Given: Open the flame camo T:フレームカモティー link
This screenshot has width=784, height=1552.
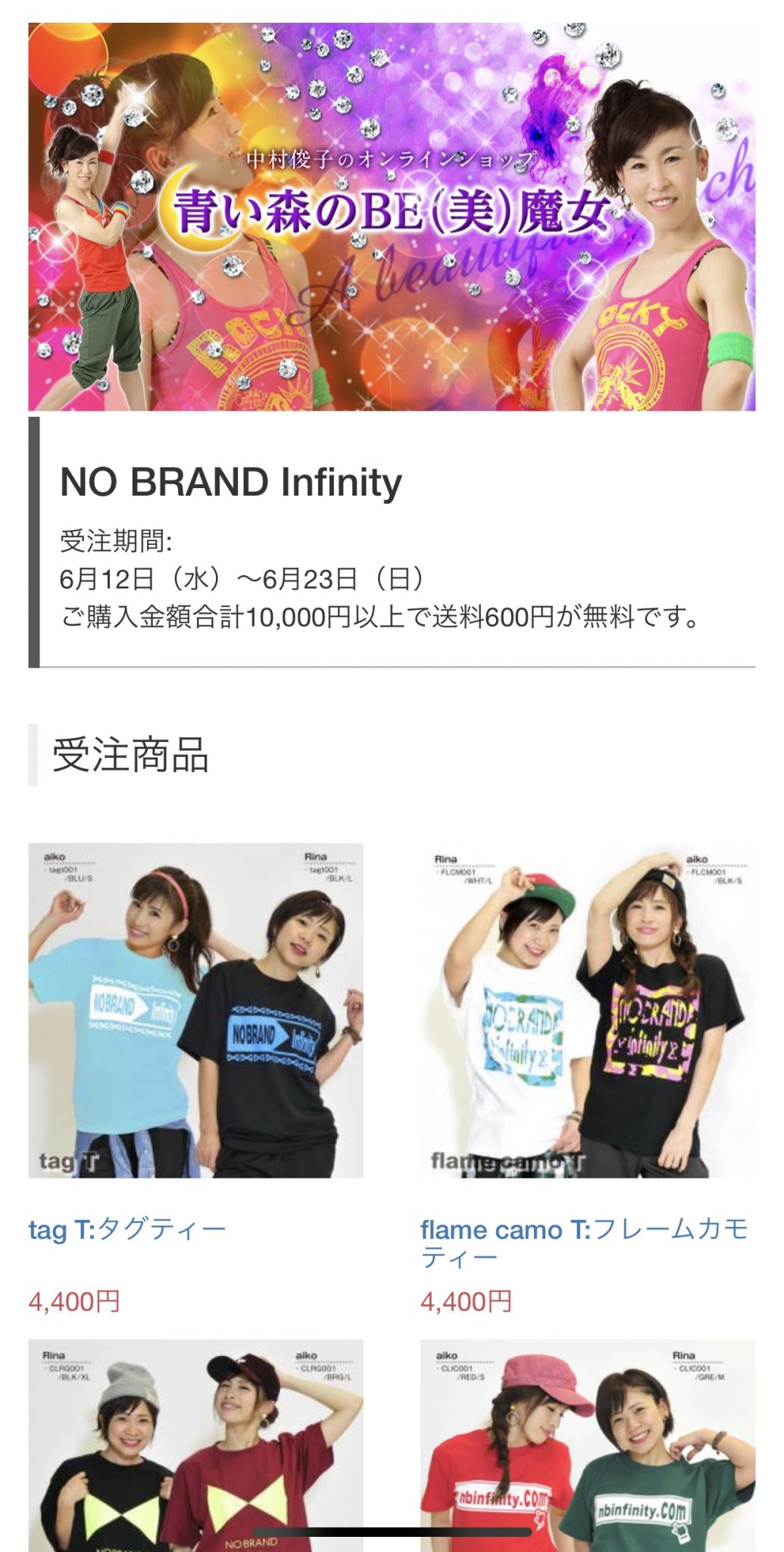Looking at the screenshot, I should pos(585,1243).
